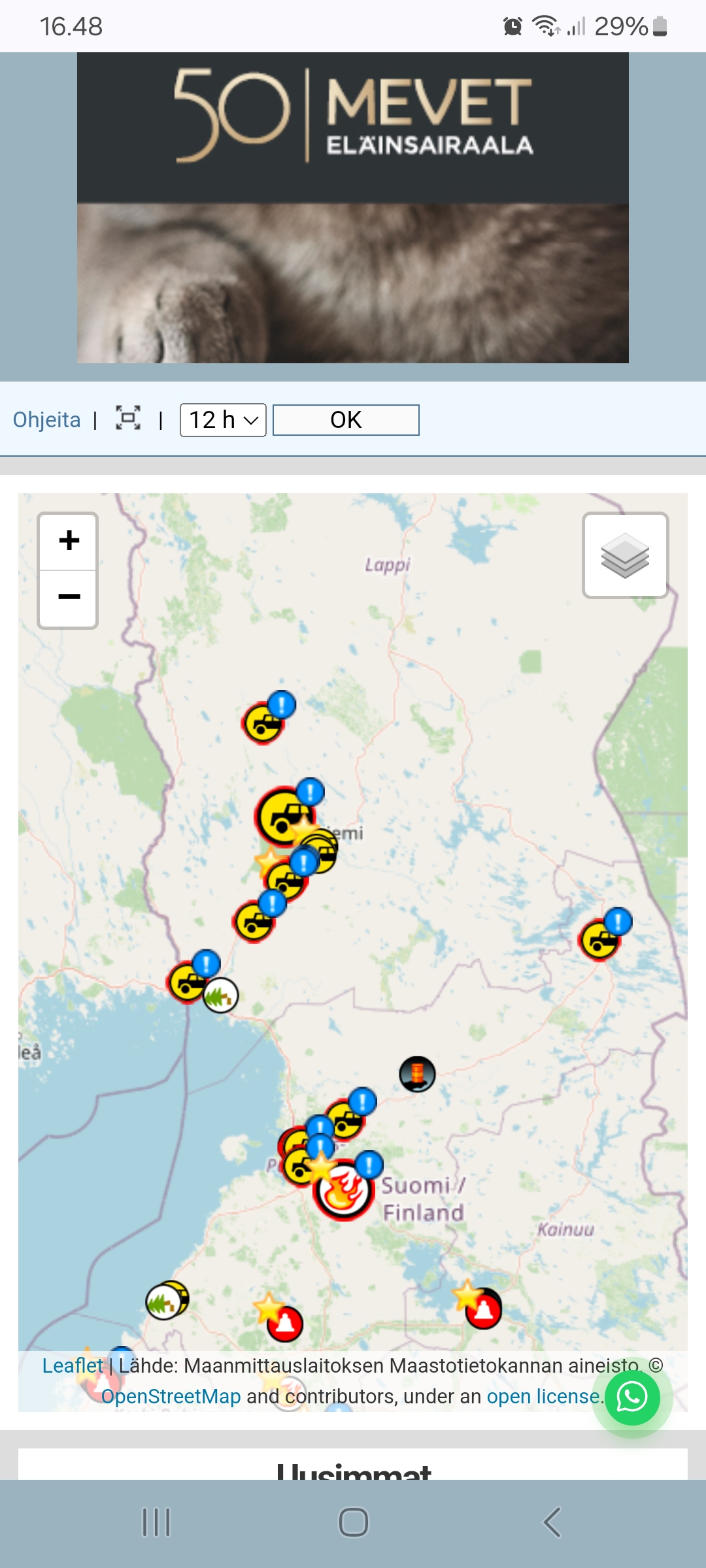Tap the easternmost yellow vehicle marker
Viewport: 706px width, 1568px height.
(599, 939)
